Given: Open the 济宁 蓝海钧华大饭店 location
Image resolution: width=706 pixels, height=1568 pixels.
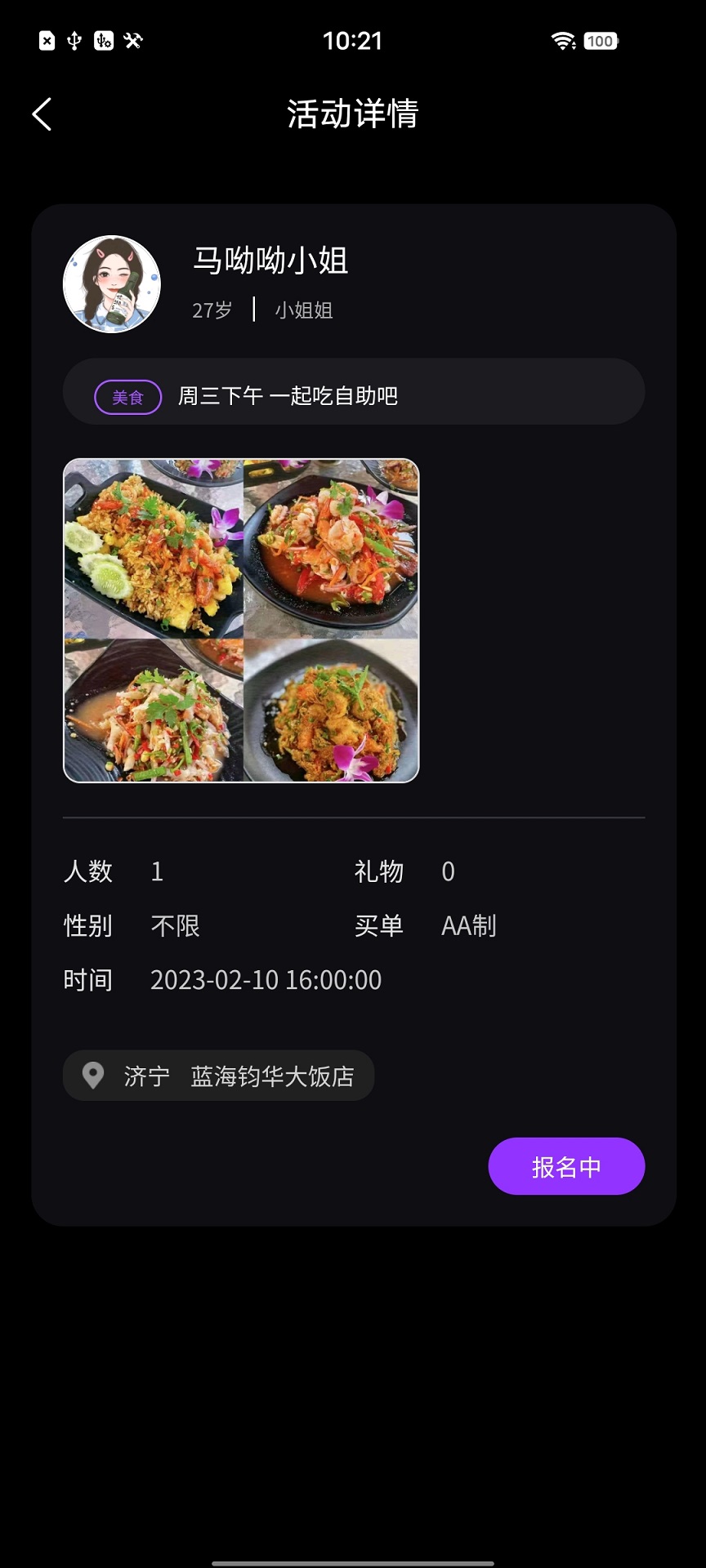Looking at the screenshot, I should [x=219, y=1076].
